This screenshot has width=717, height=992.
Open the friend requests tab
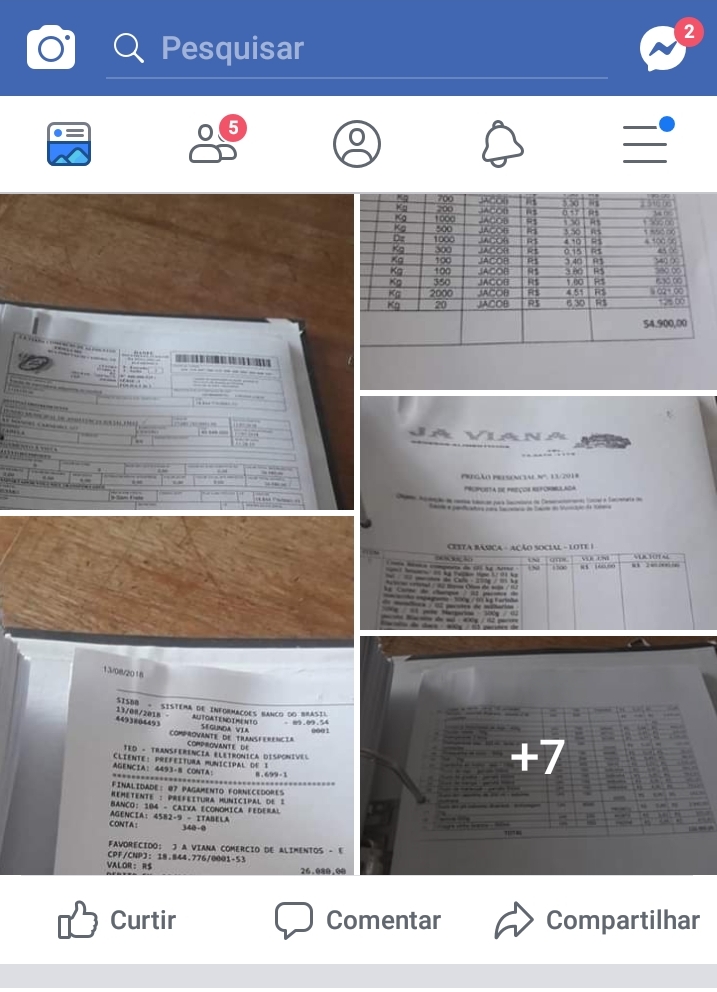(x=213, y=144)
